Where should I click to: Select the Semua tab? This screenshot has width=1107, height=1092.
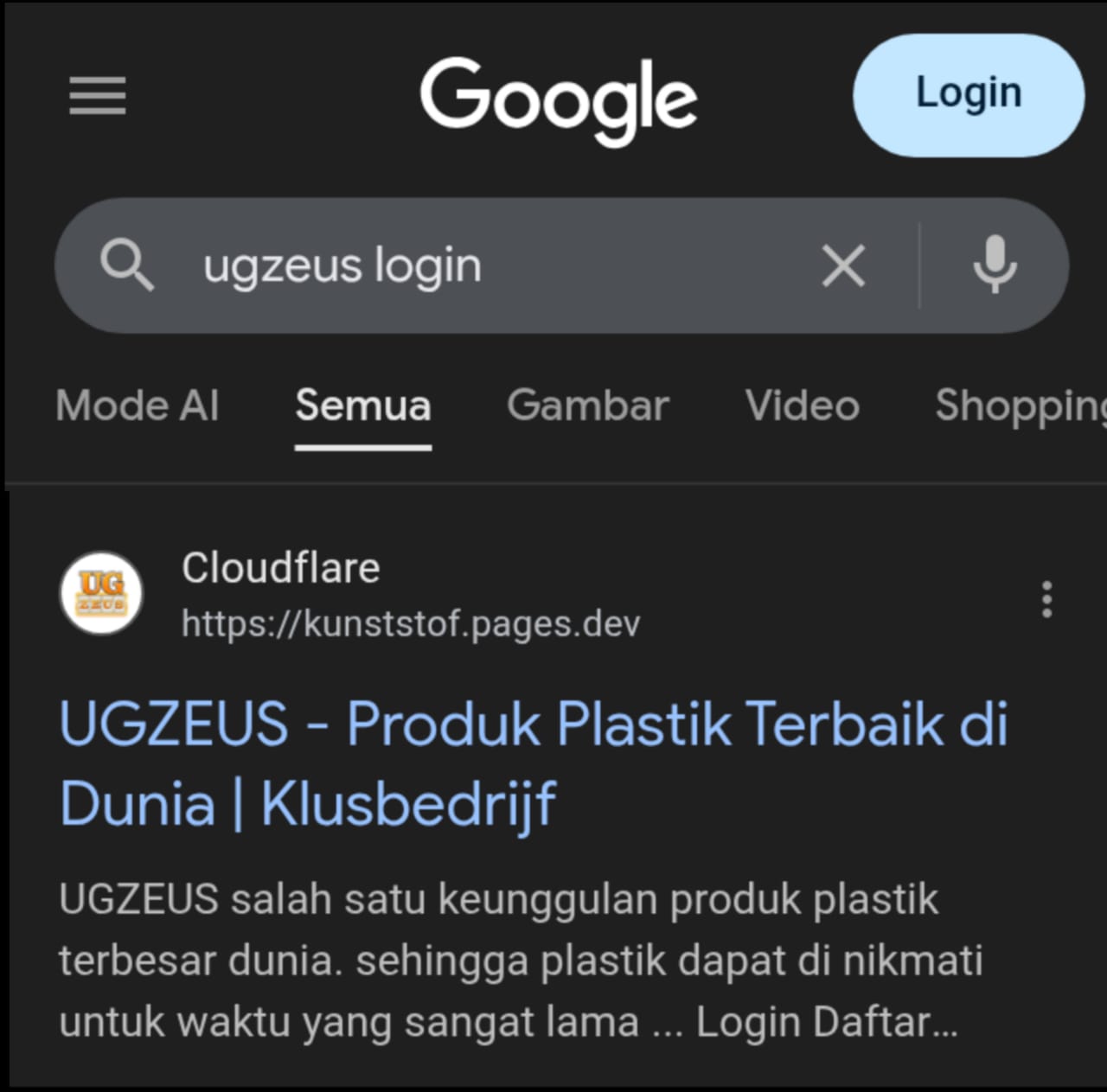(x=362, y=406)
